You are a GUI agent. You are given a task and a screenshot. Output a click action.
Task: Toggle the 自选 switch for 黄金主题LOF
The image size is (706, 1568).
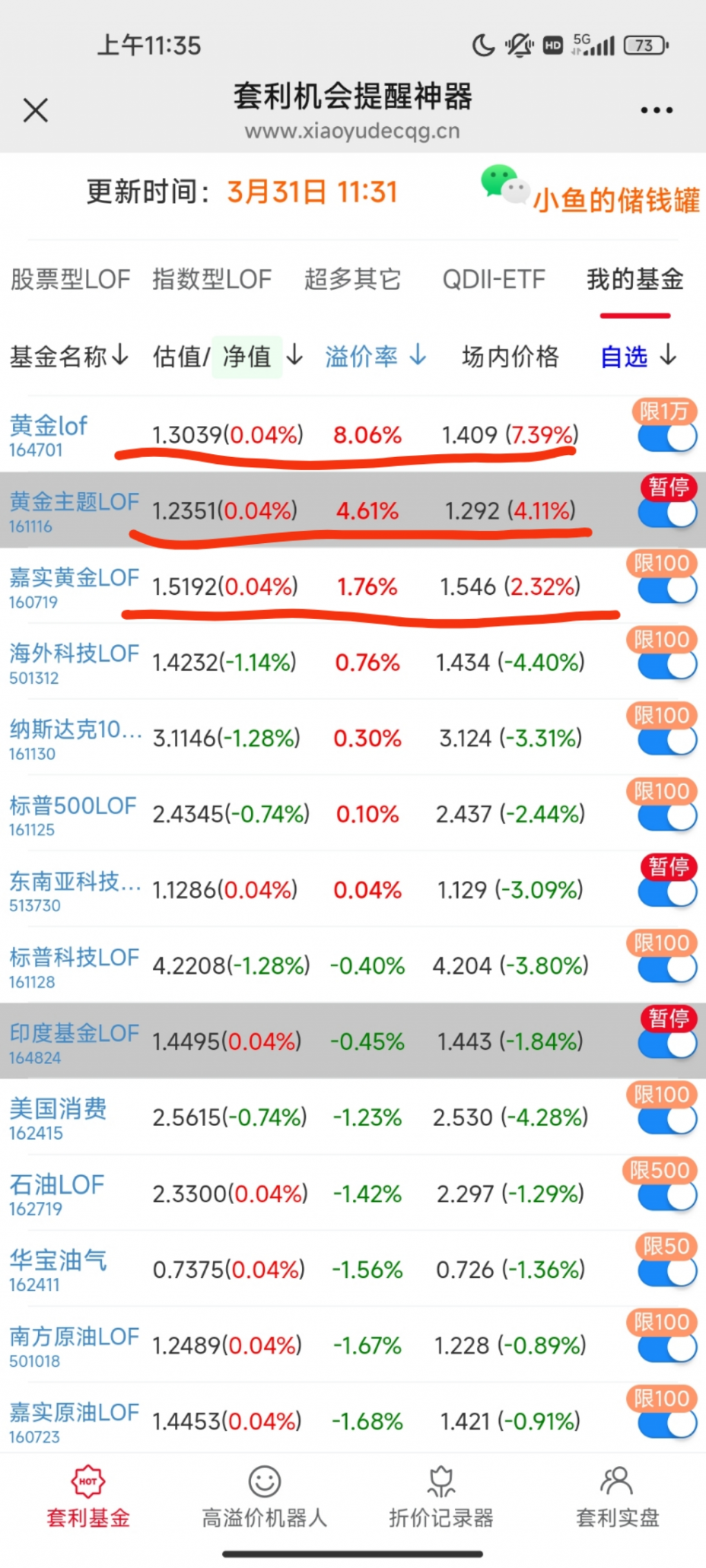coord(667,513)
